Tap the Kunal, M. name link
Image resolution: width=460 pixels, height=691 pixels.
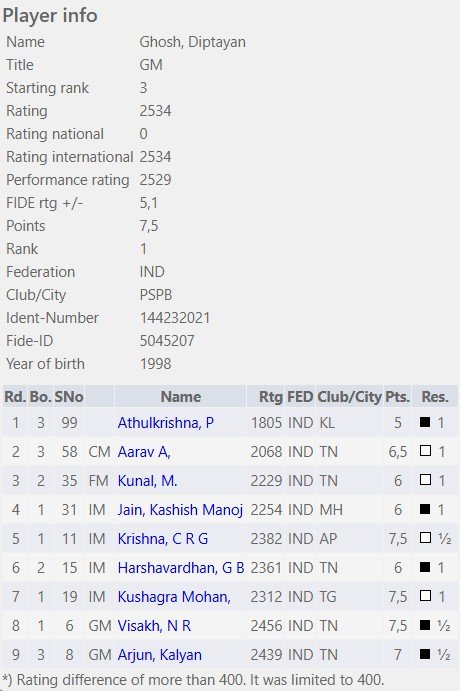(147, 481)
